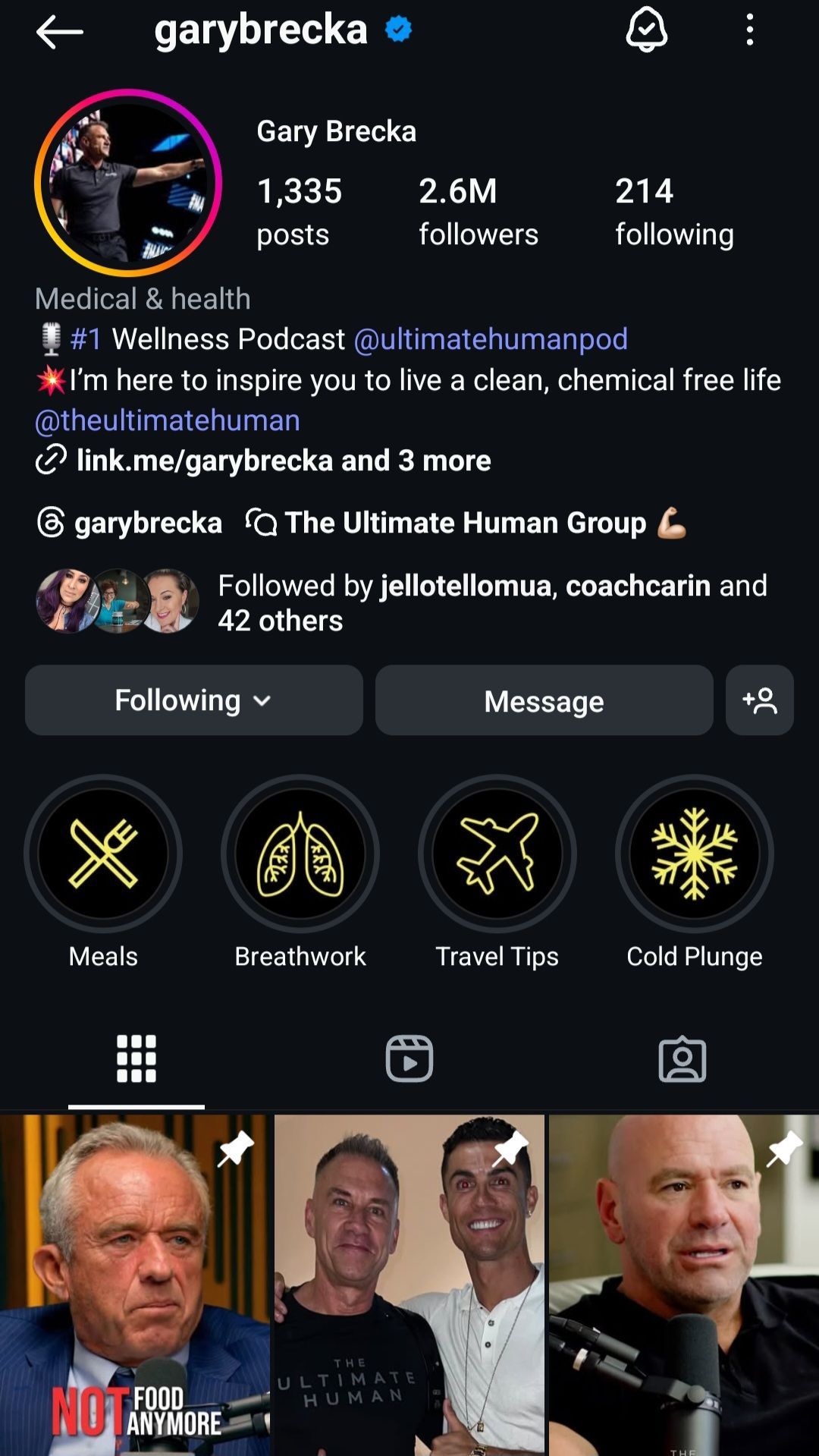
Task: Open the pinned 'Not Food Anymore' post
Action: [x=134, y=1284]
